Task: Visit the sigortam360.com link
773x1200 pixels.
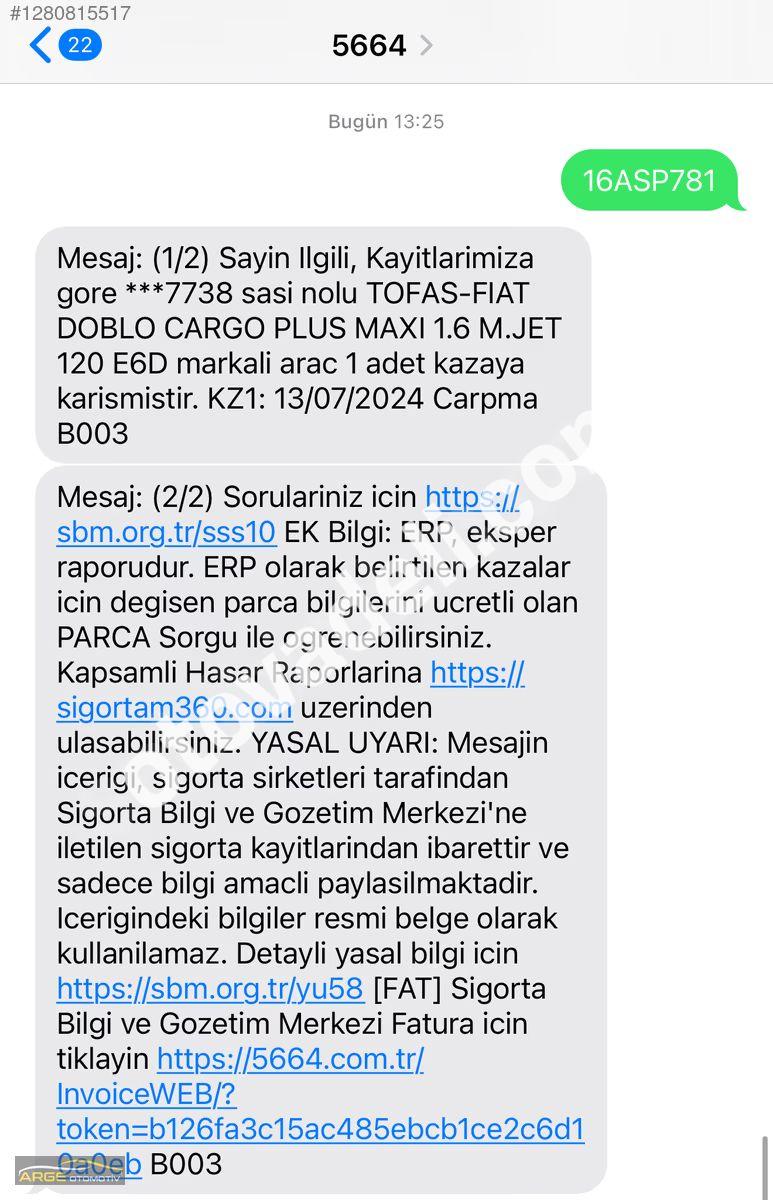Action: 174,708
